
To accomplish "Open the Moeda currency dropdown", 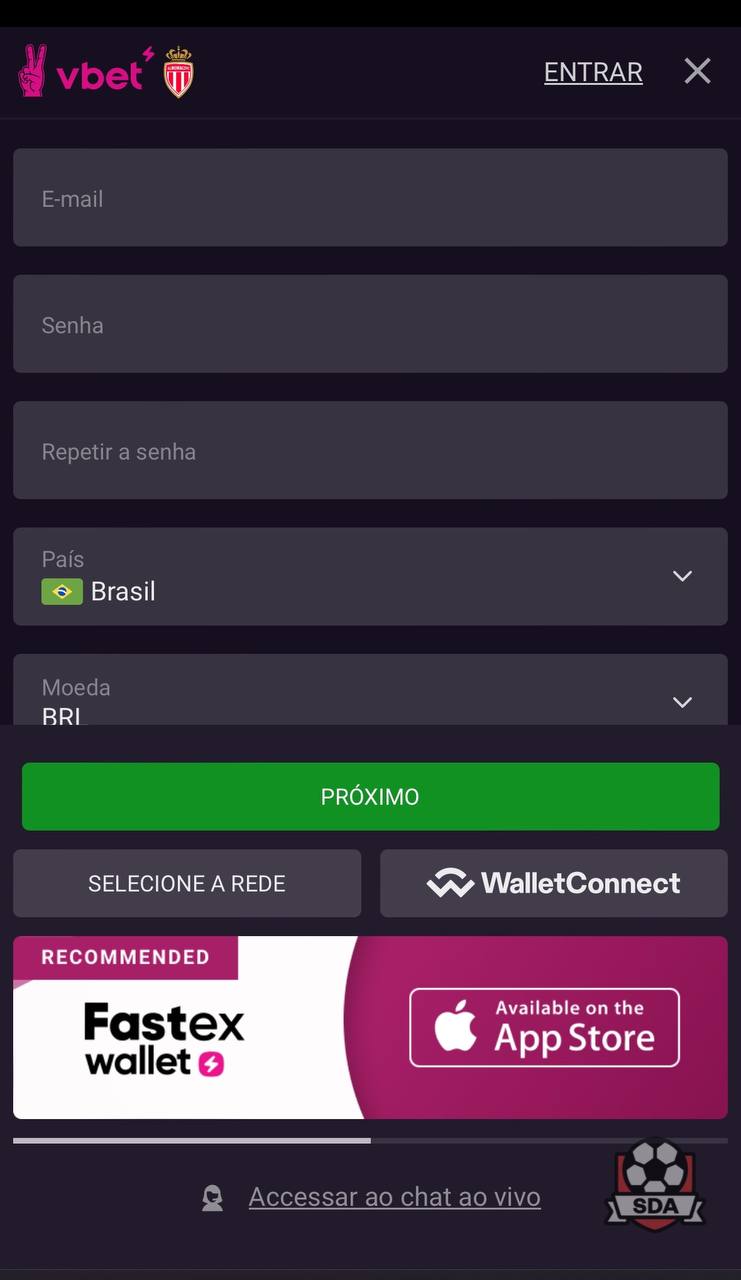I will (370, 690).
